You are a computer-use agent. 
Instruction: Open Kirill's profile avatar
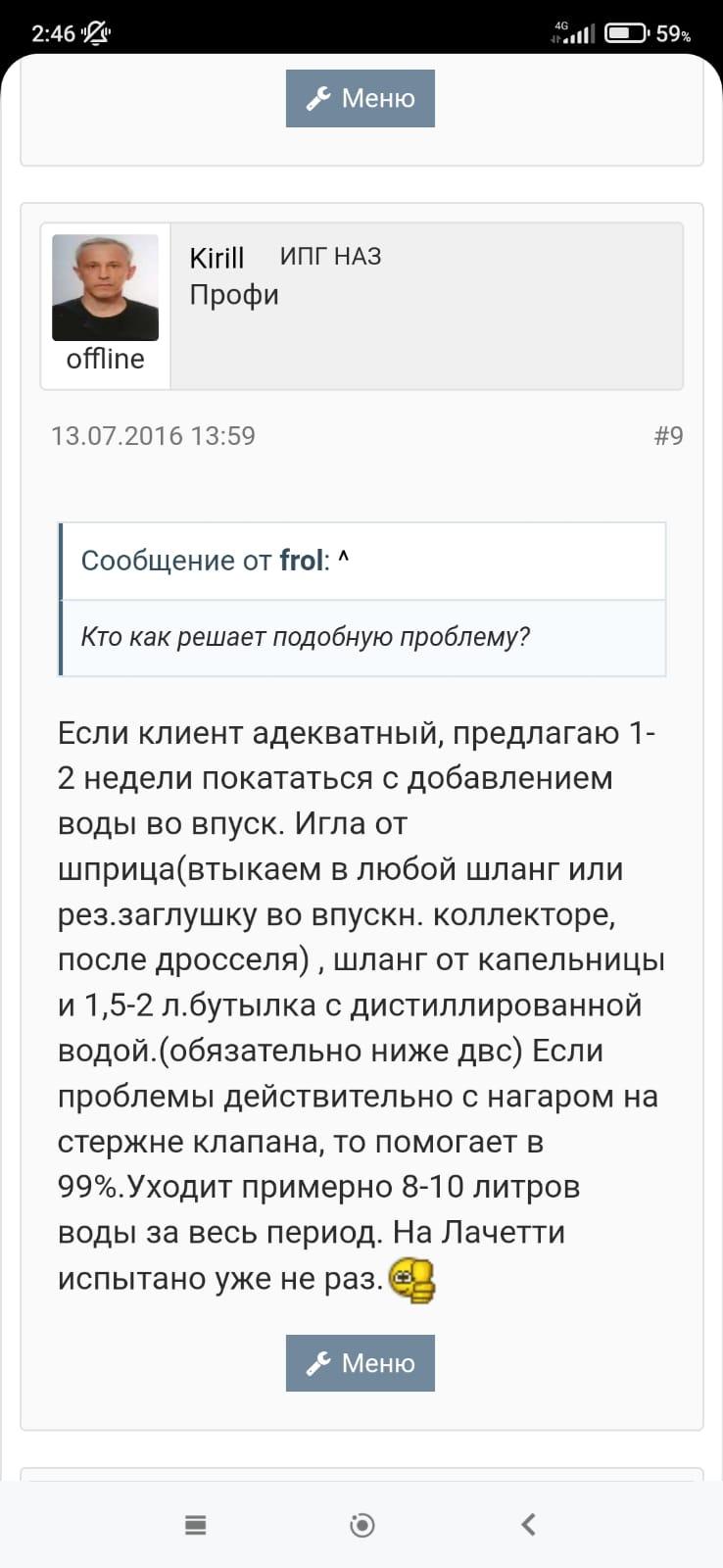tap(105, 287)
